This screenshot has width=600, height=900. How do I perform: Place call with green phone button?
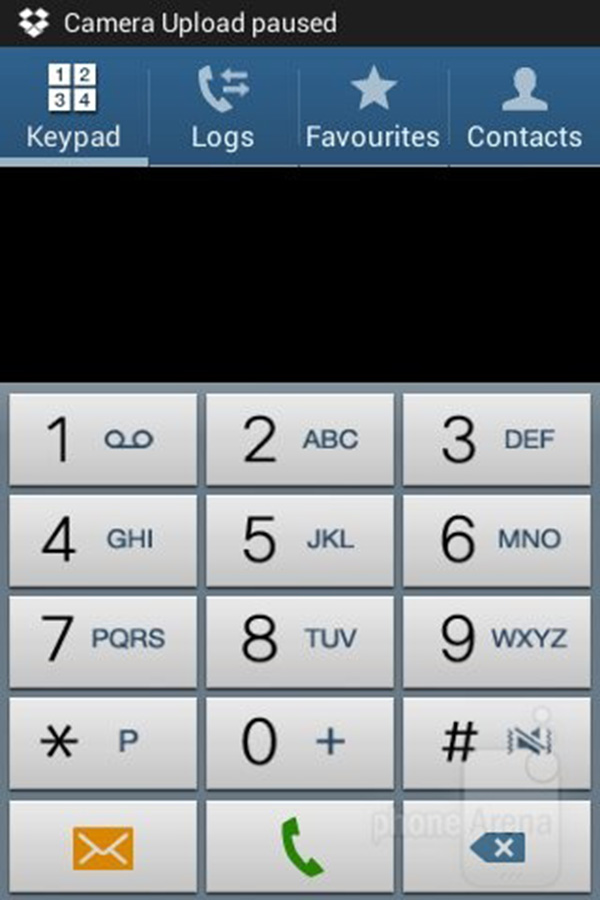coord(300,848)
